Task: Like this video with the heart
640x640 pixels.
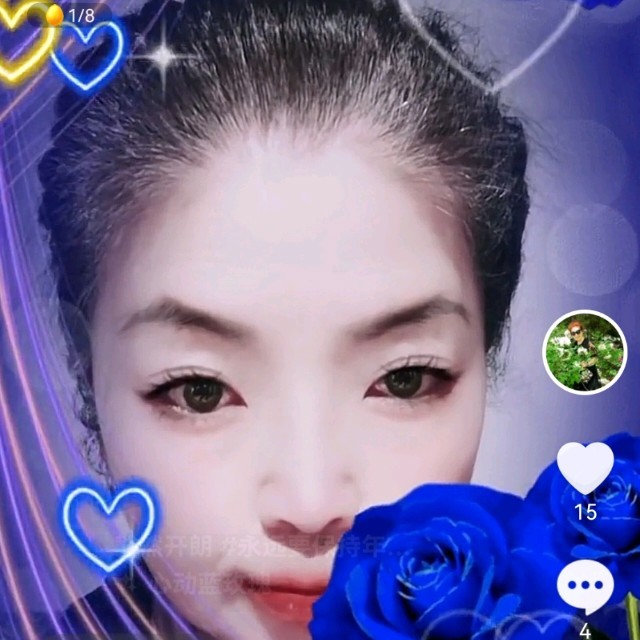Action: [x=585, y=467]
